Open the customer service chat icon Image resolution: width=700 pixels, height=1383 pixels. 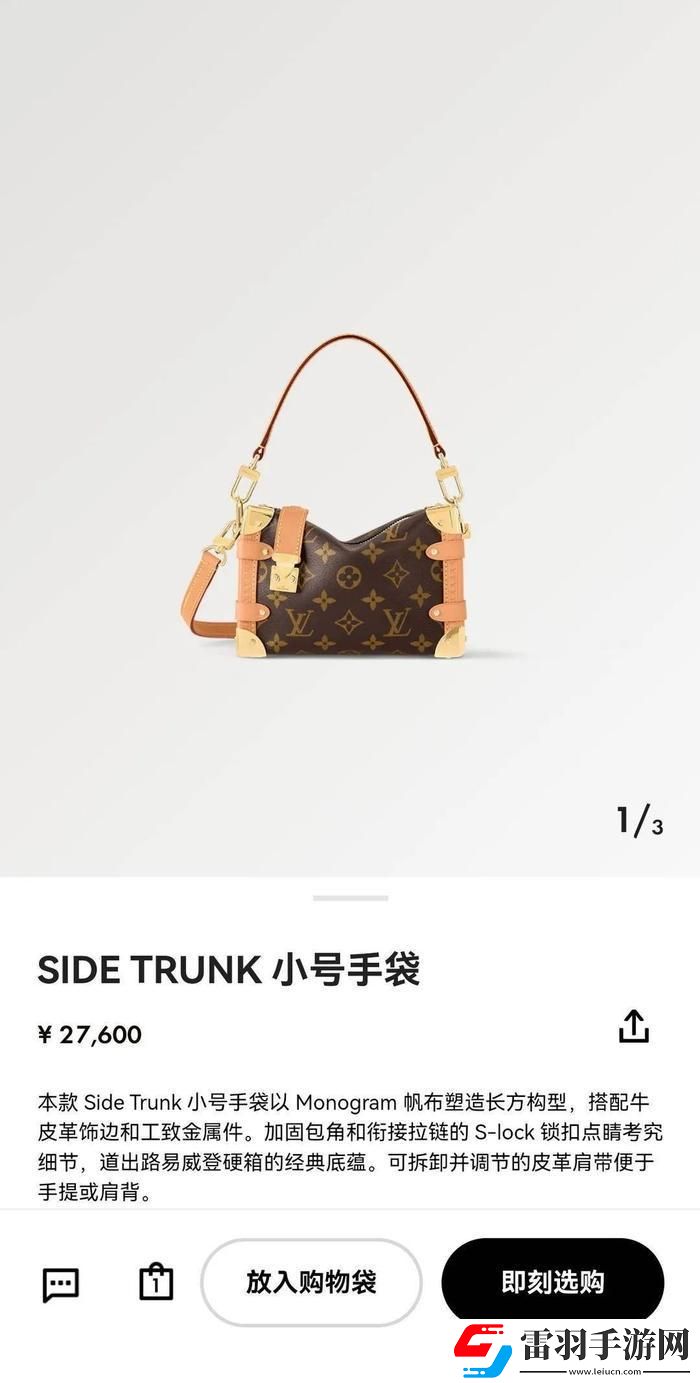[x=60, y=1284]
